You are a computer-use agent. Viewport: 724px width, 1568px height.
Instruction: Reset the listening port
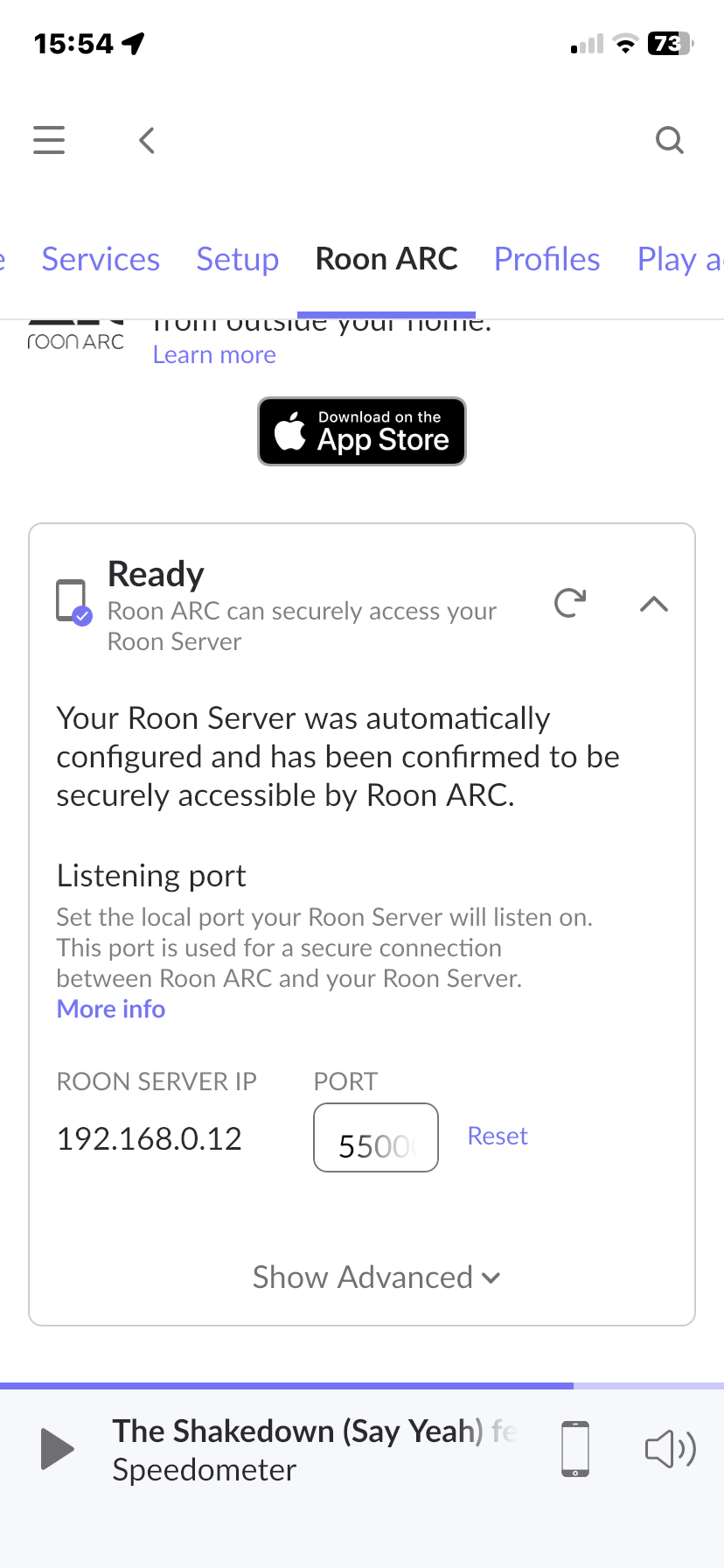[498, 1136]
